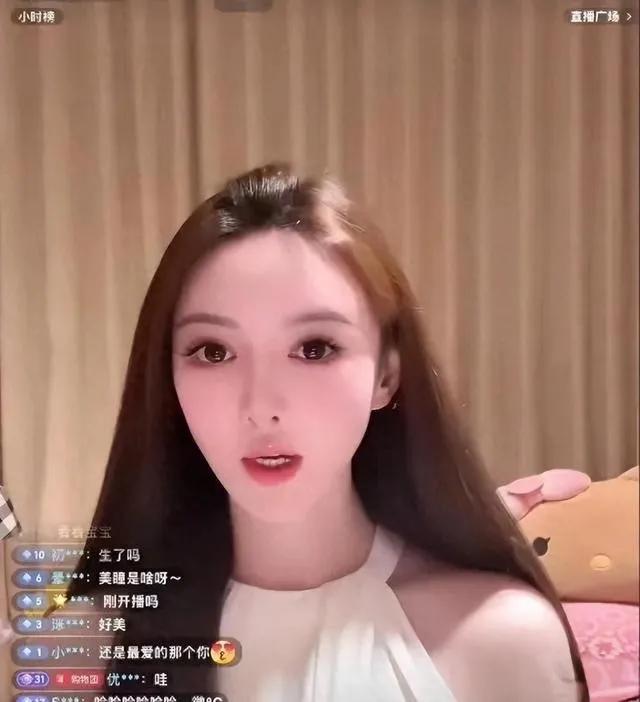Open the 小时榜 hourly ranking
This screenshot has width=640, height=702.
point(36,16)
